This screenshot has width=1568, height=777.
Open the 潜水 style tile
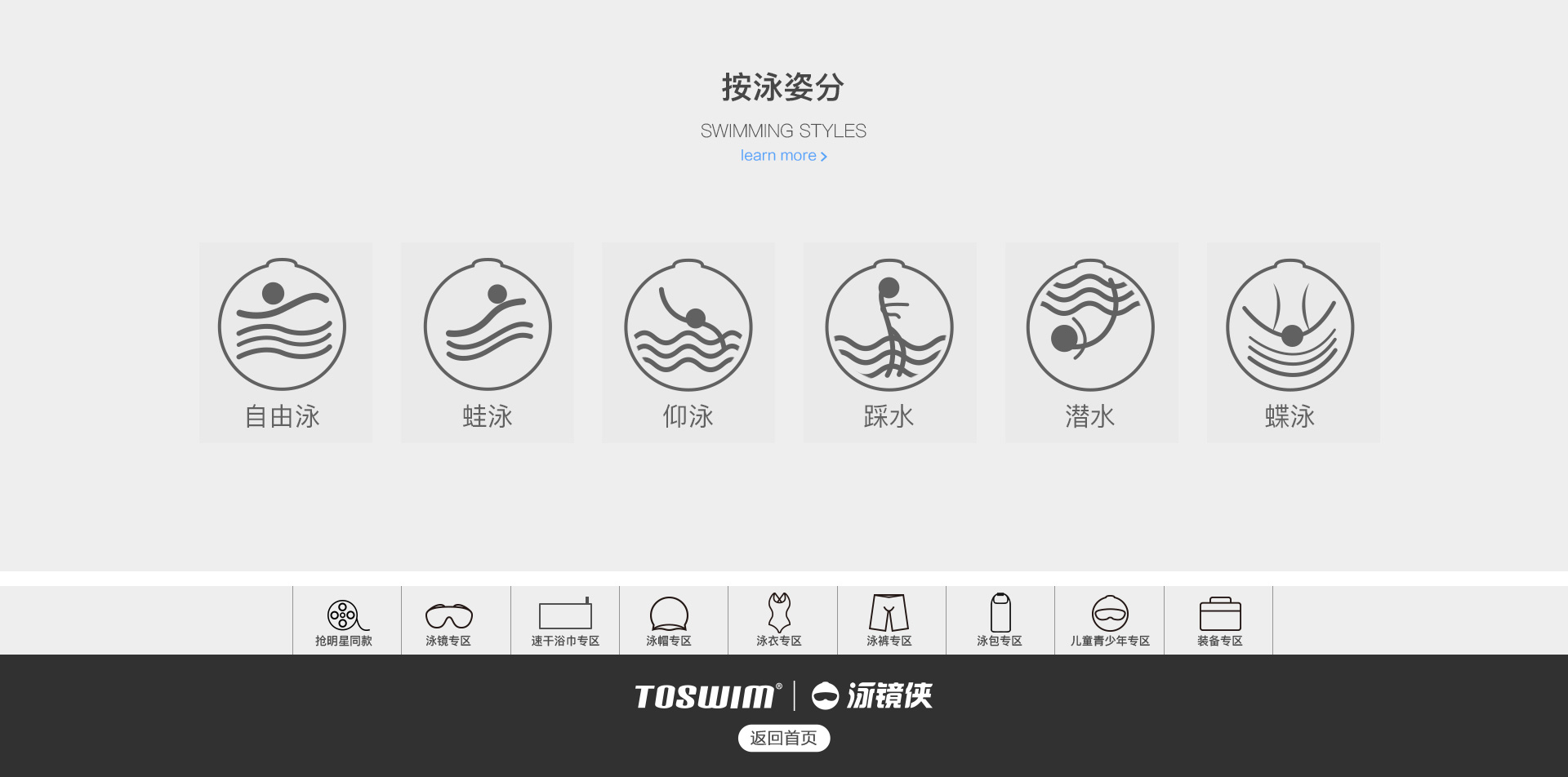pos(1091,343)
